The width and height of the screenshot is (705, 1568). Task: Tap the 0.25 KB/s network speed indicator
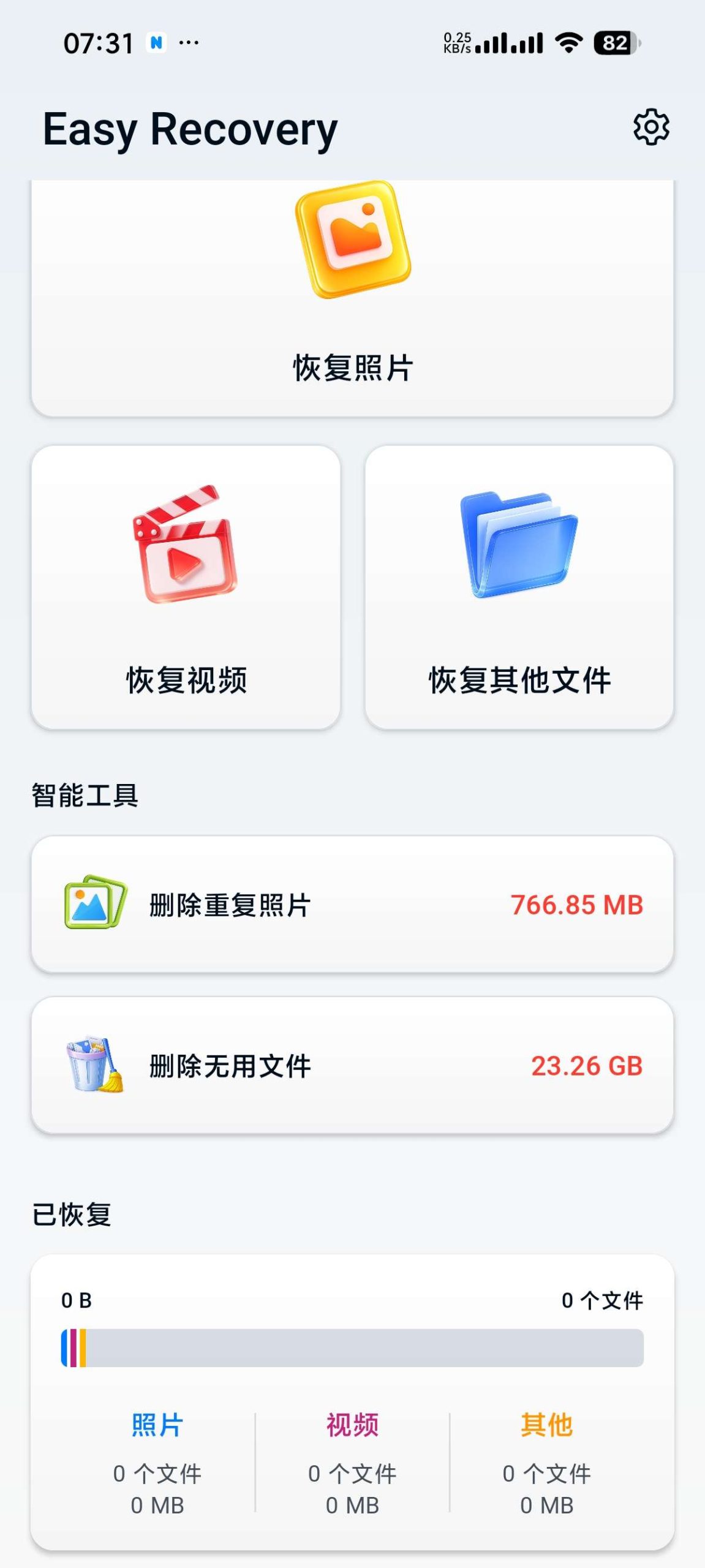click(457, 43)
